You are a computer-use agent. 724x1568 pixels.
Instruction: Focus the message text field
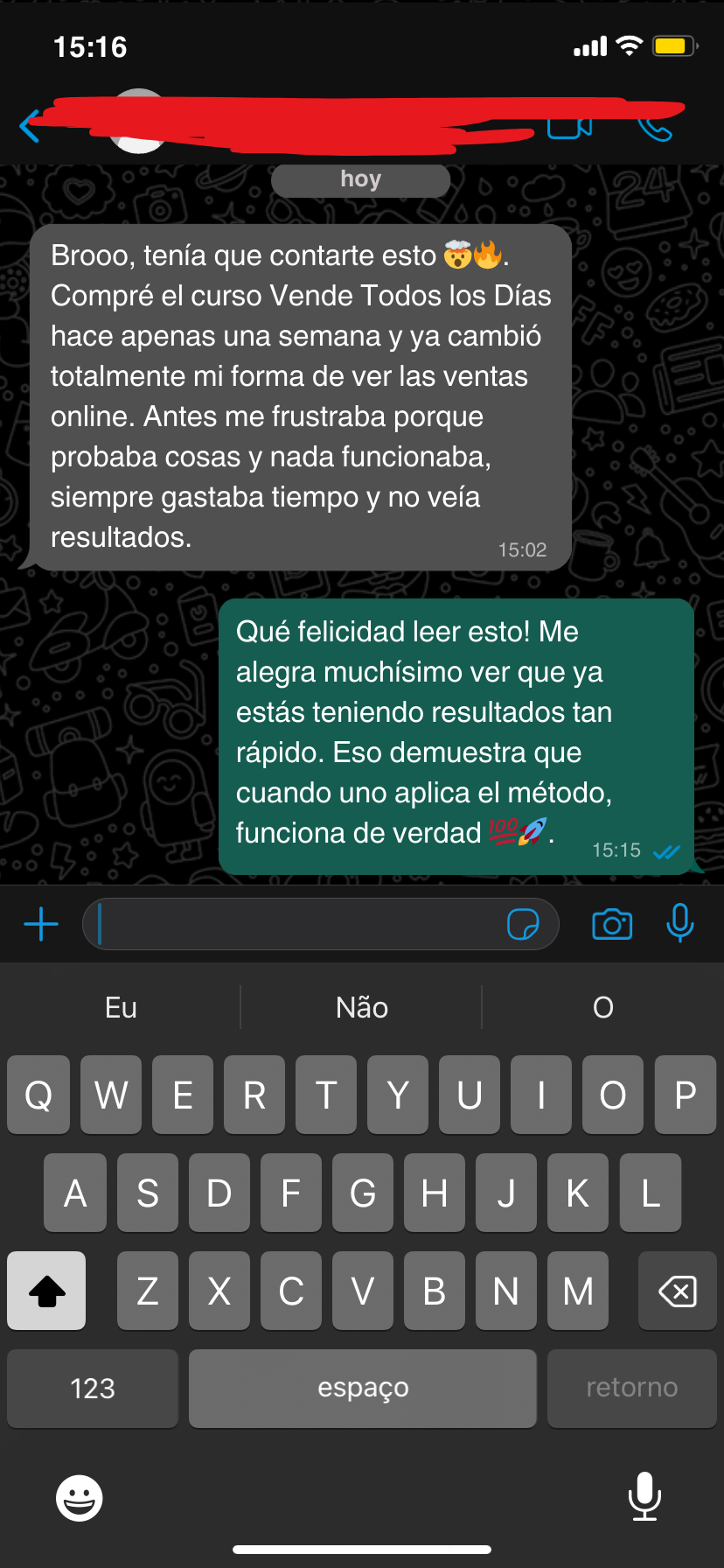click(x=297, y=924)
